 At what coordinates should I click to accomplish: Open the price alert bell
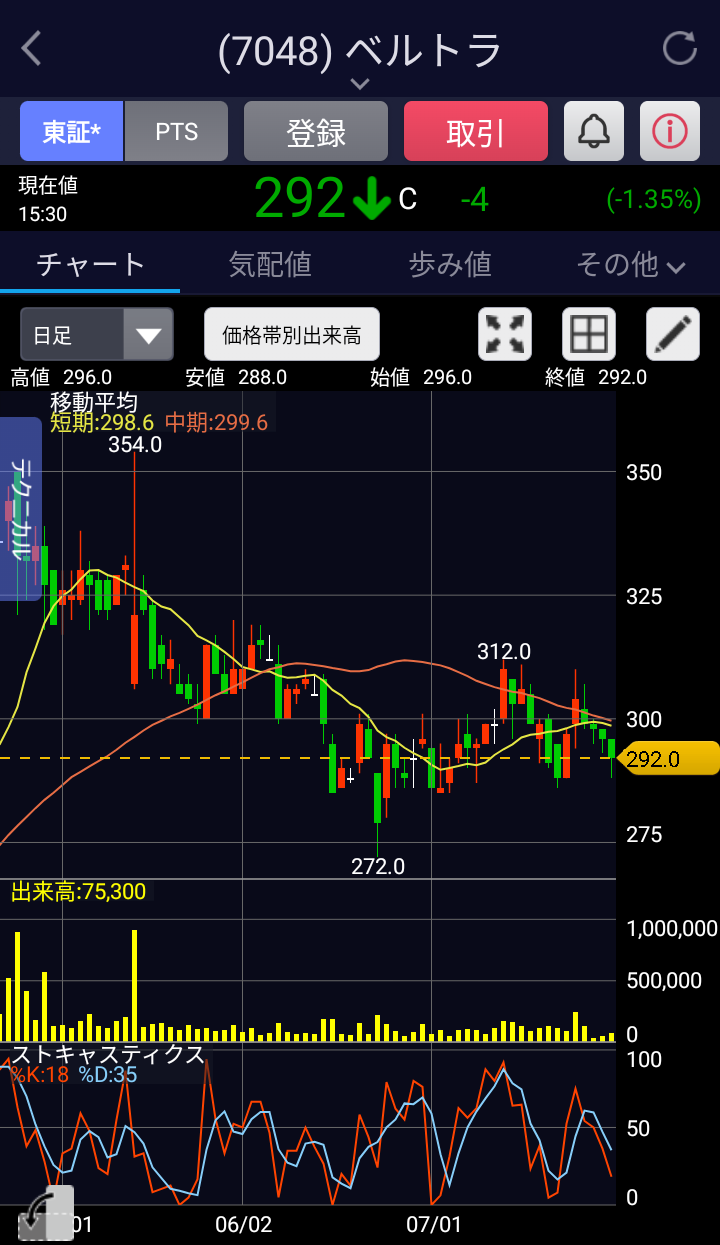[x=594, y=132]
